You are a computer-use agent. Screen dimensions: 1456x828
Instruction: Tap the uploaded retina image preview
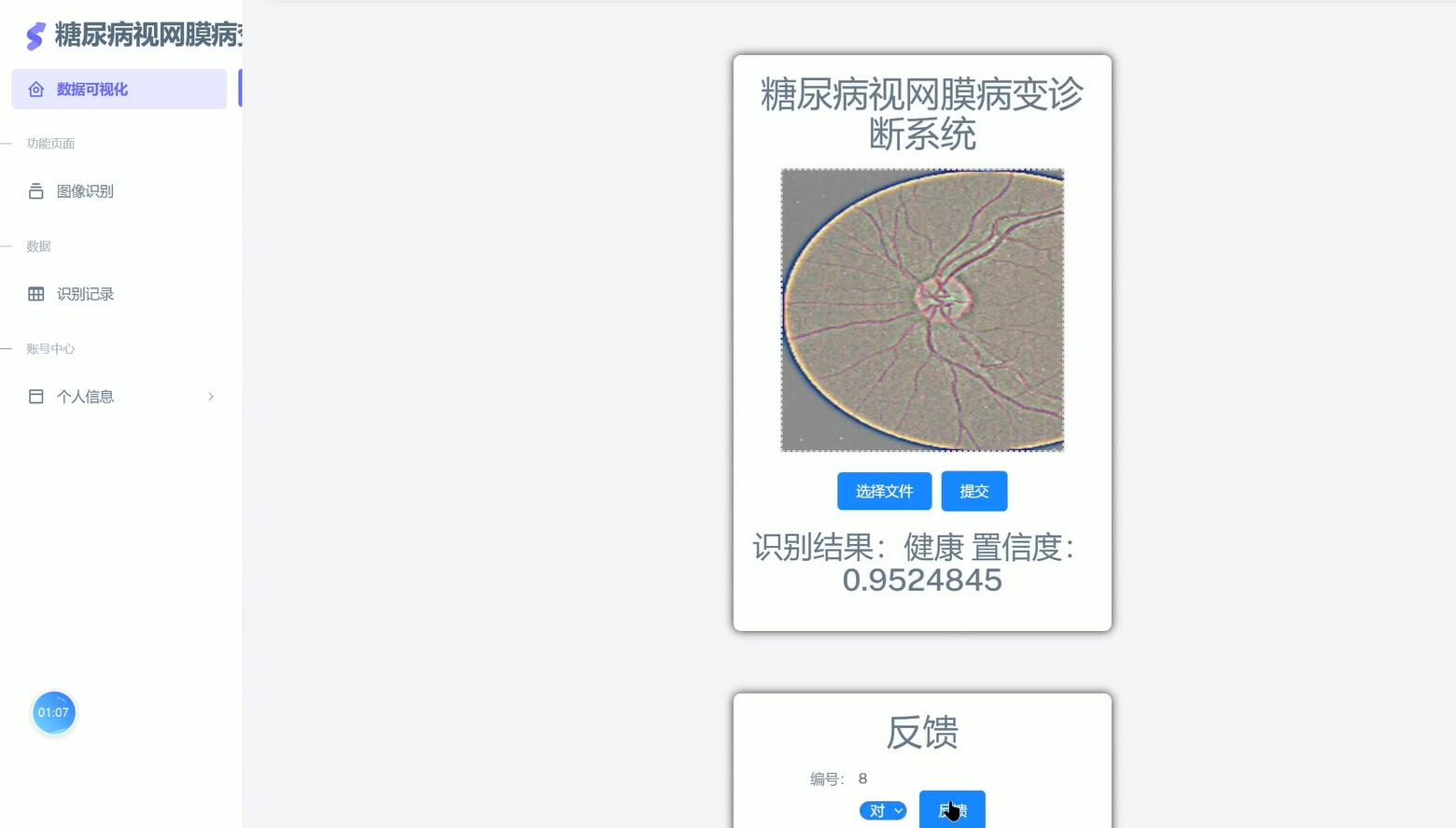pos(922,310)
